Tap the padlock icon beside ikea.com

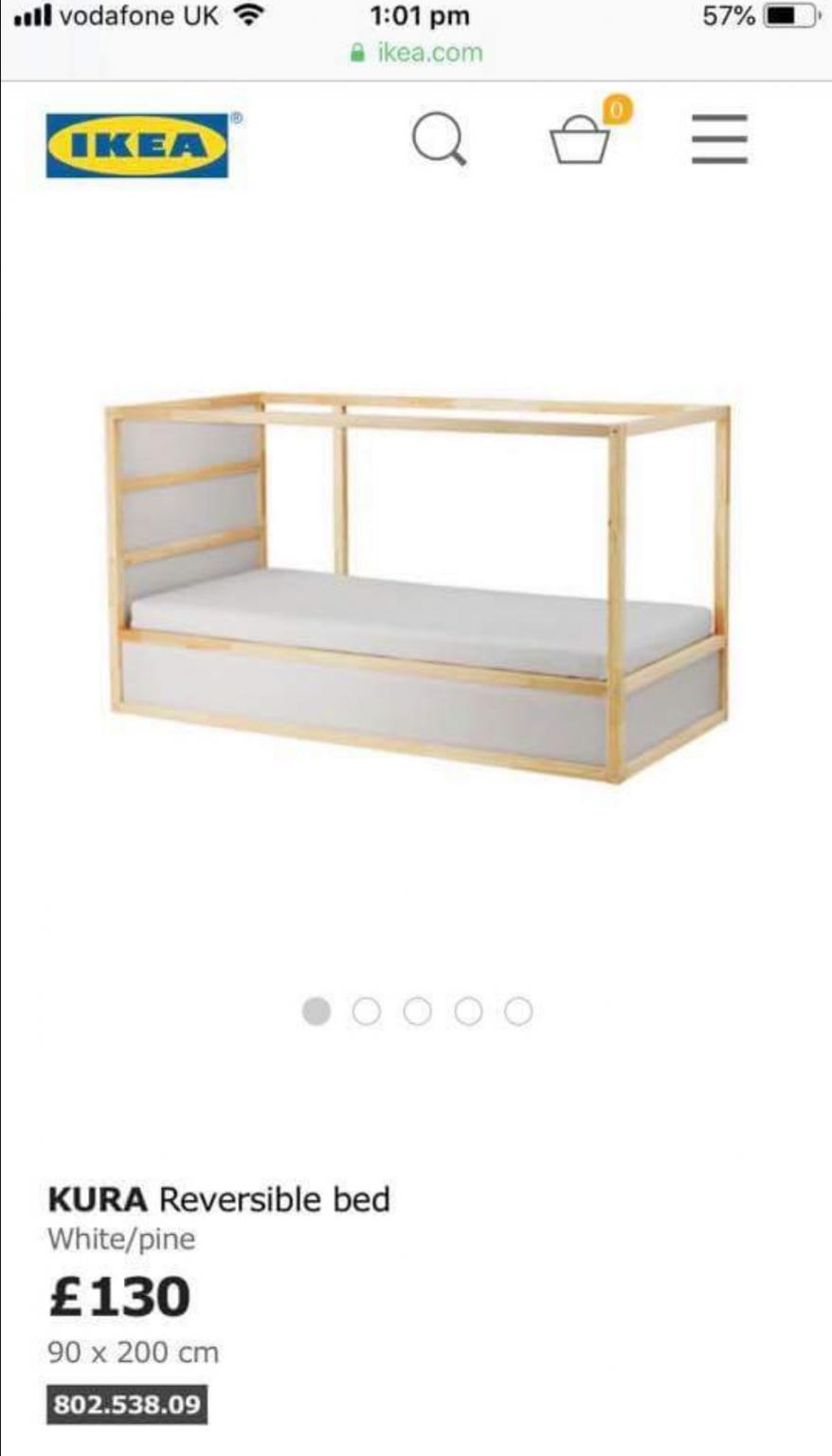[x=356, y=52]
